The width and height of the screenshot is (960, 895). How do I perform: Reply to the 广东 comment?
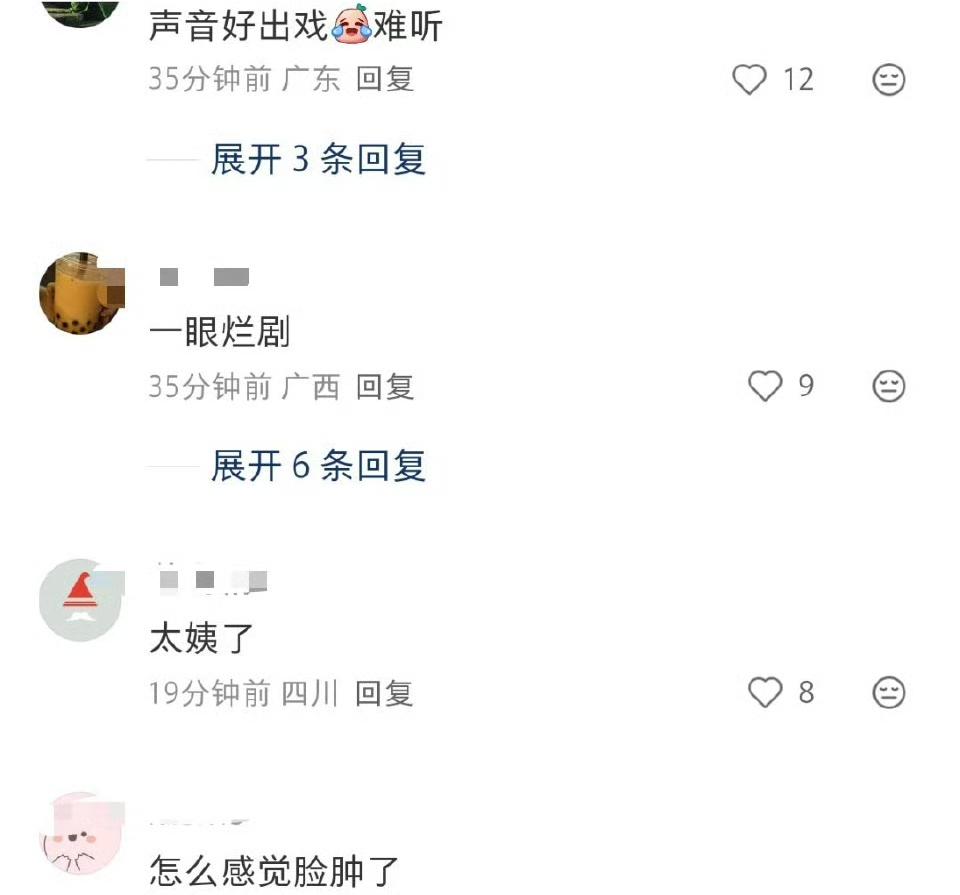coord(385,80)
